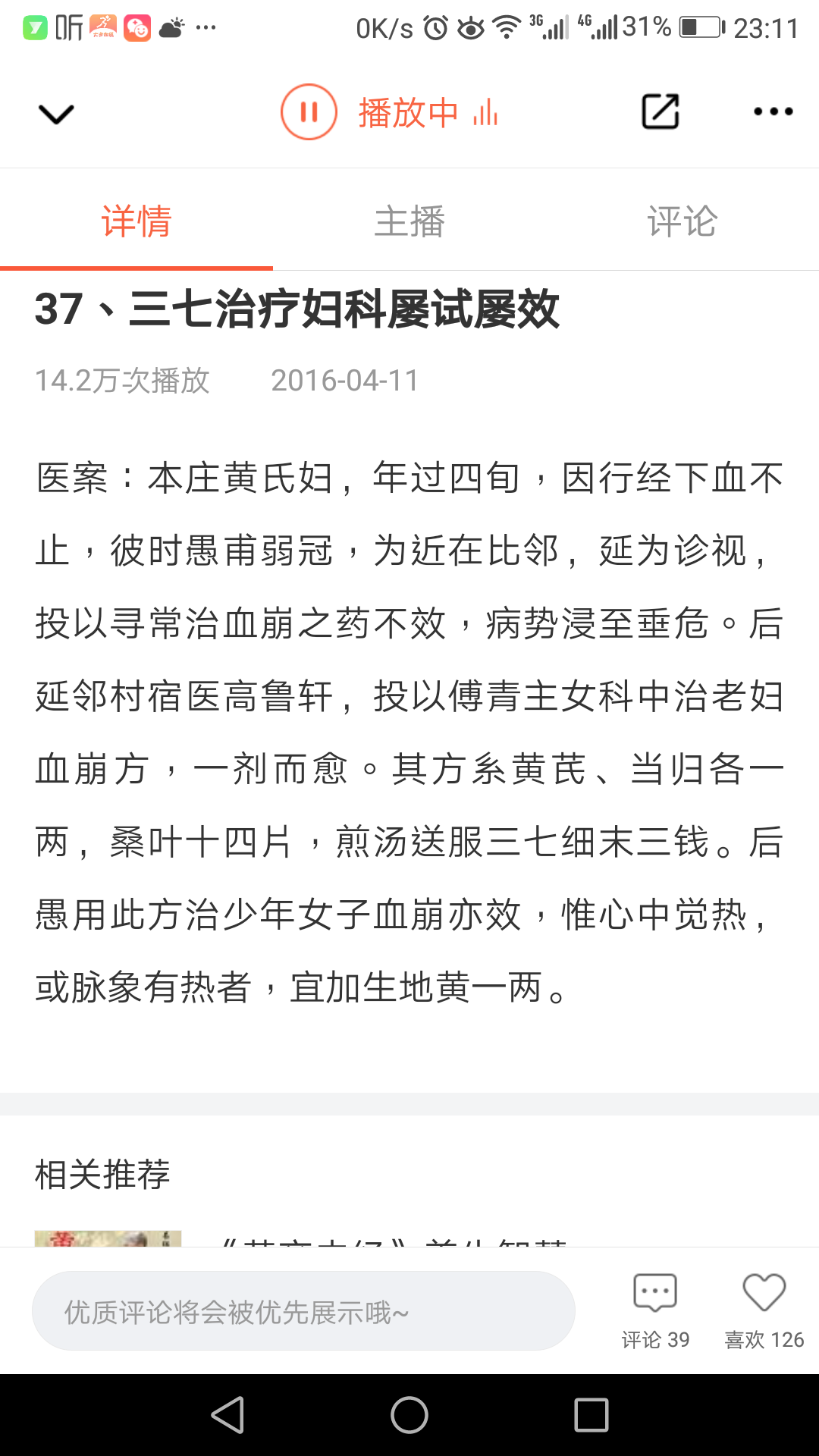Toggle like on this episode (喜欢 126)

point(763,1312)
